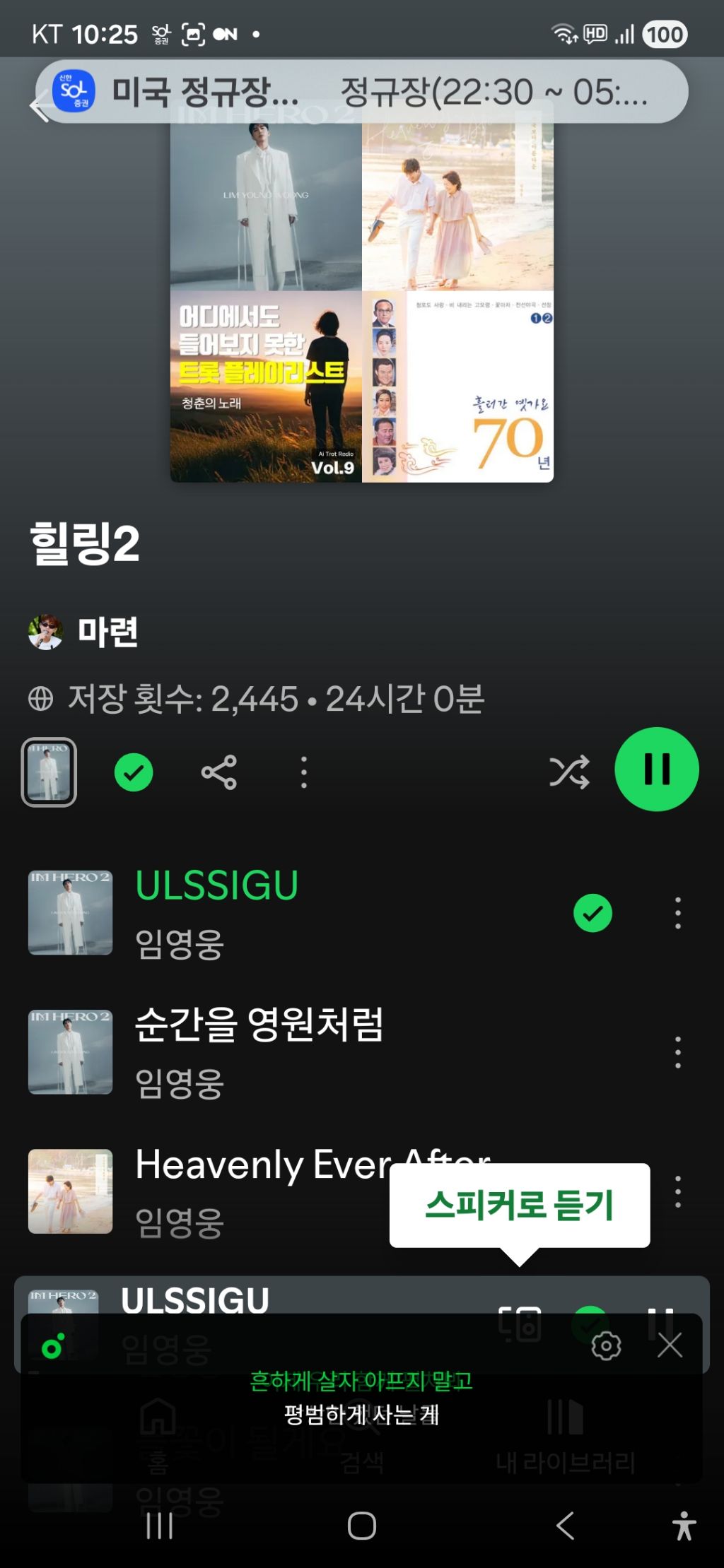Open floating lyrics settings gear

click(606, 1345)
